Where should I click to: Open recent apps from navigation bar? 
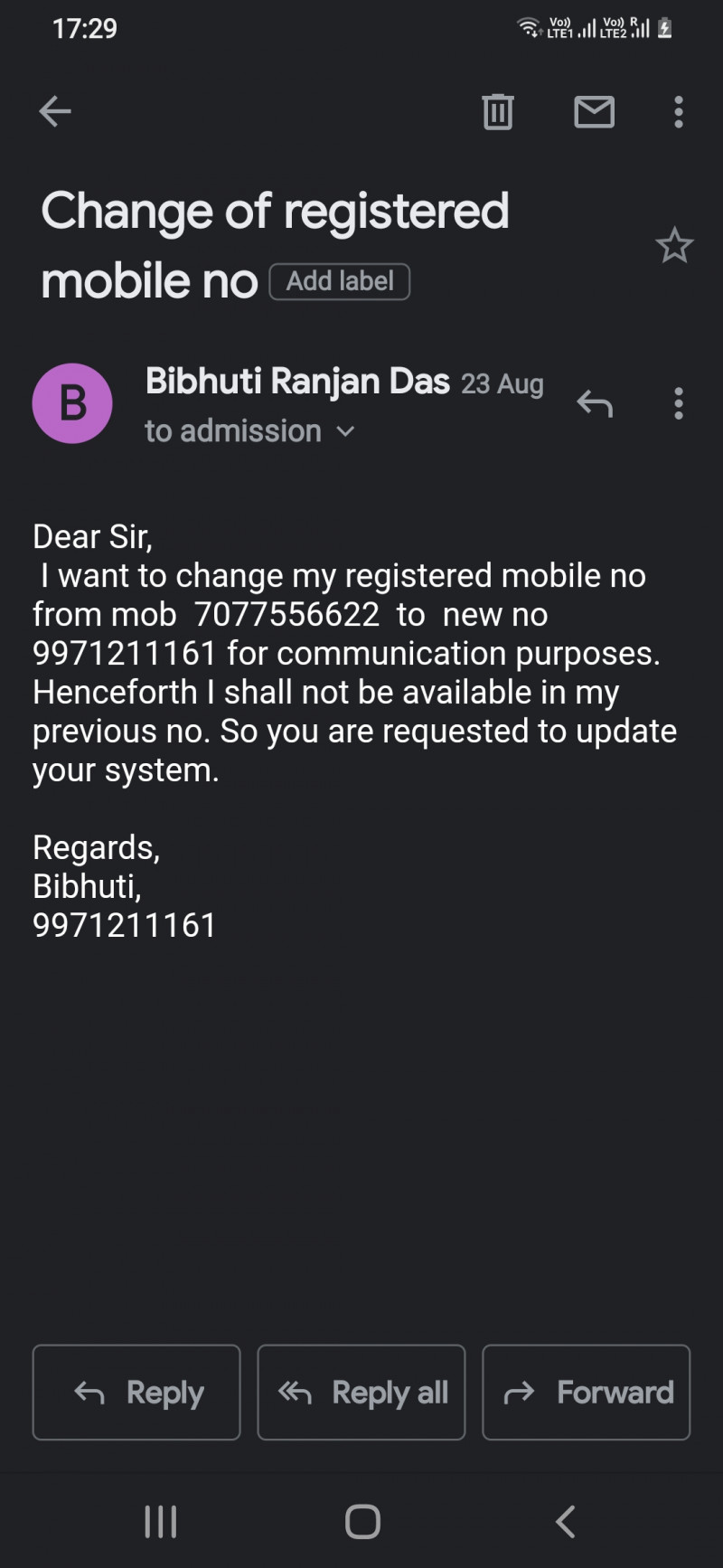(x=161, y=1522)
